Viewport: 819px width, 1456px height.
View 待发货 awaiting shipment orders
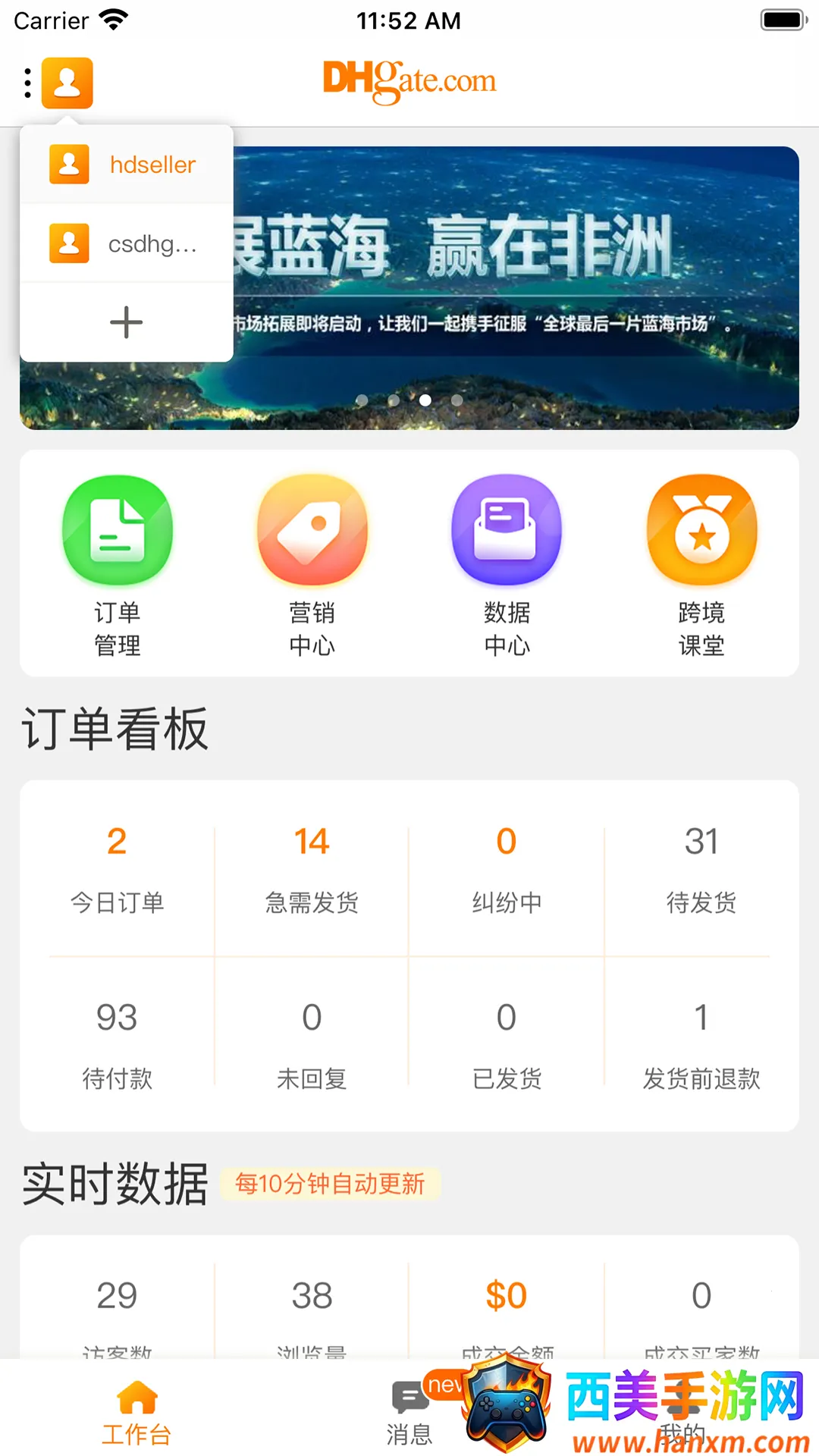coord(701,868)
